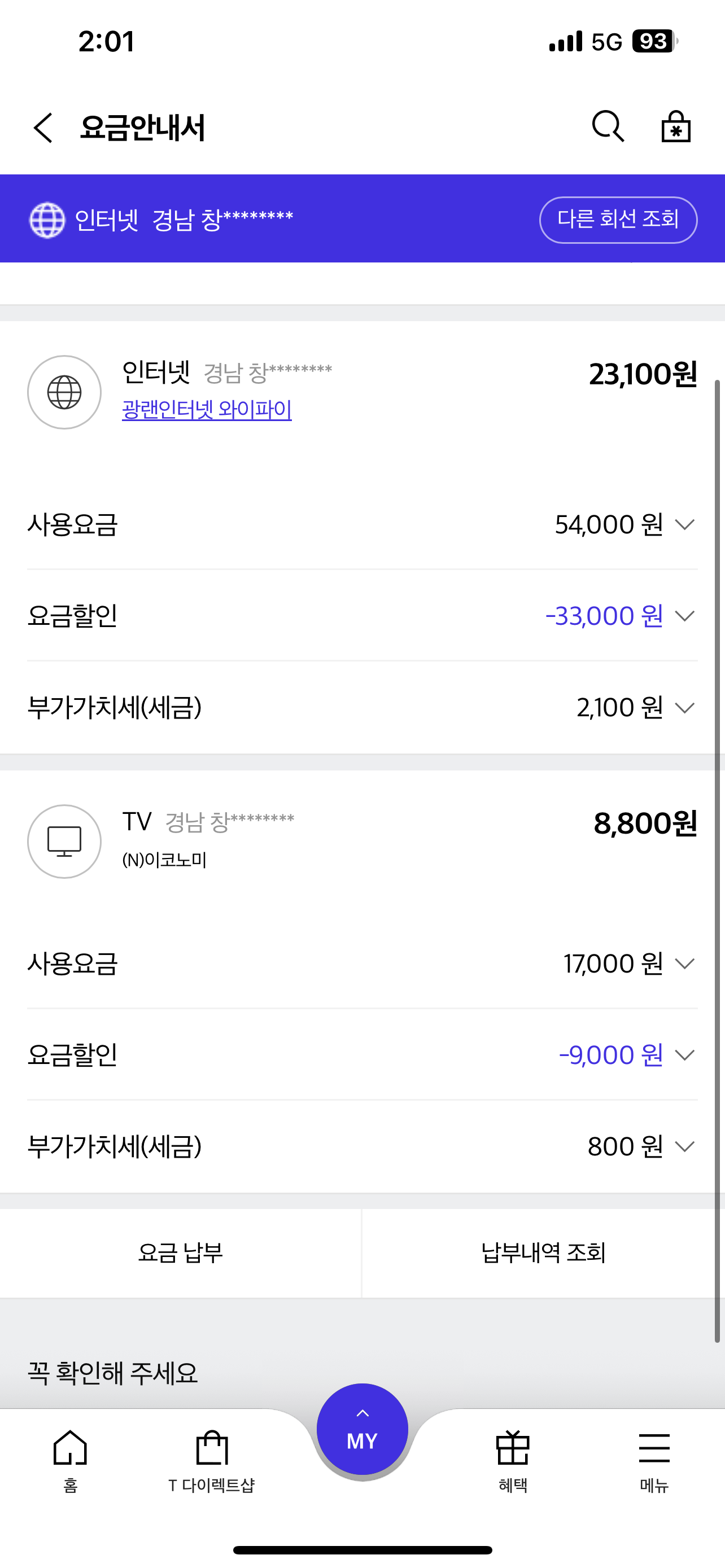This screenshot has width=725, height=1568.
Task: Open the search icon
Action: coord(608,126)
